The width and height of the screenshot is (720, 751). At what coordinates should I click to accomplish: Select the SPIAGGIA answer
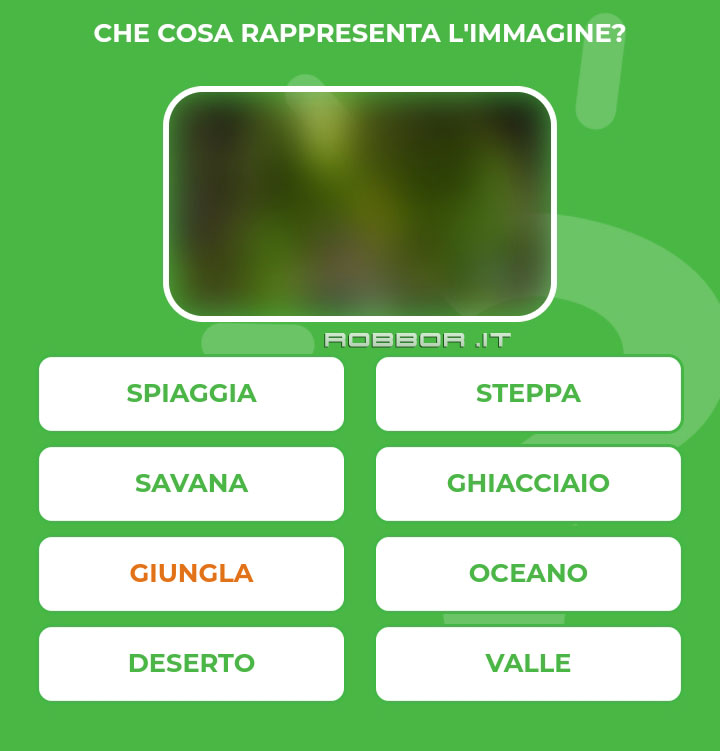(x=191, y=394)
